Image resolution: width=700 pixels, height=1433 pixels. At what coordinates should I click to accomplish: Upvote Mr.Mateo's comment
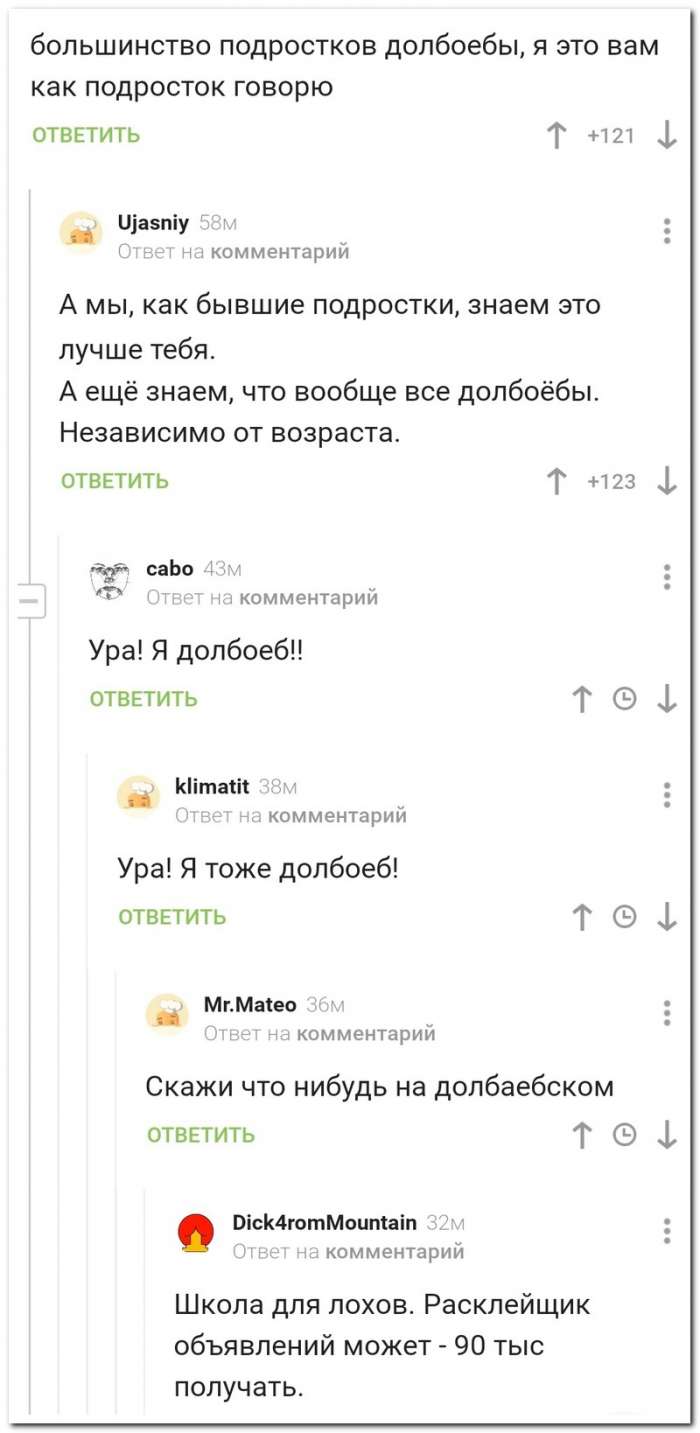[581, 1135]
